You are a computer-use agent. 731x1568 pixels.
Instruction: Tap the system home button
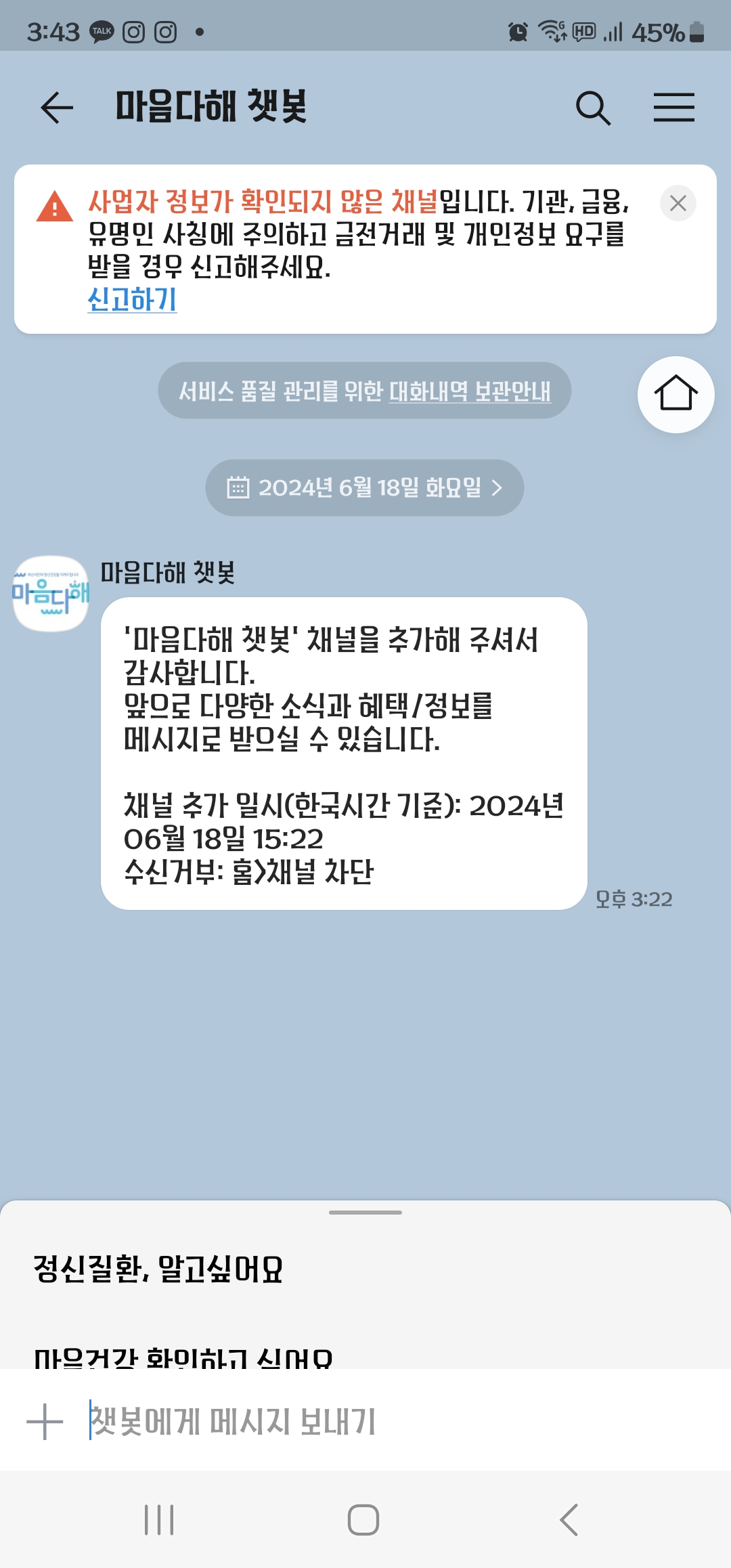[363, 1520]
